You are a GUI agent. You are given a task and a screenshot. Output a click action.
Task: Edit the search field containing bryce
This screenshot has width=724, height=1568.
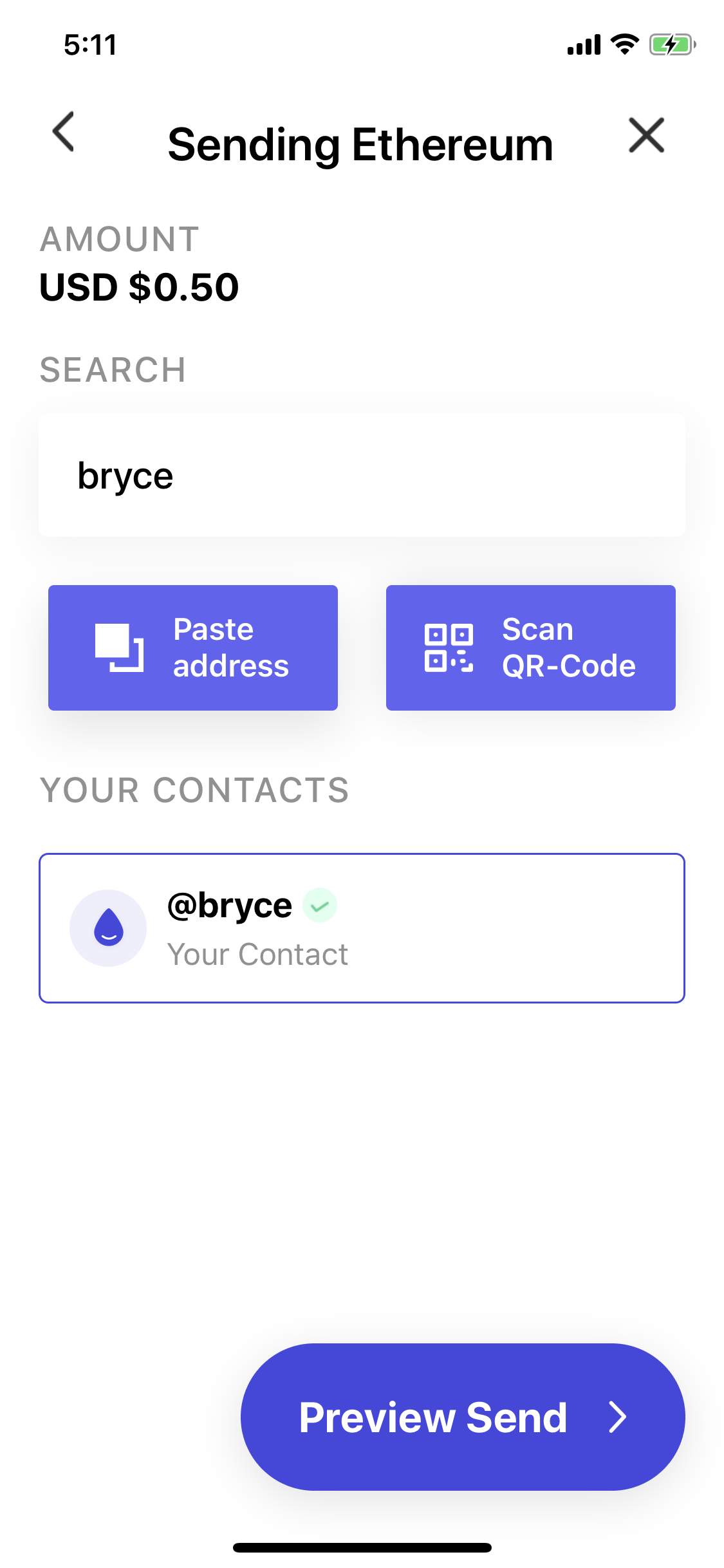point(362,475)
